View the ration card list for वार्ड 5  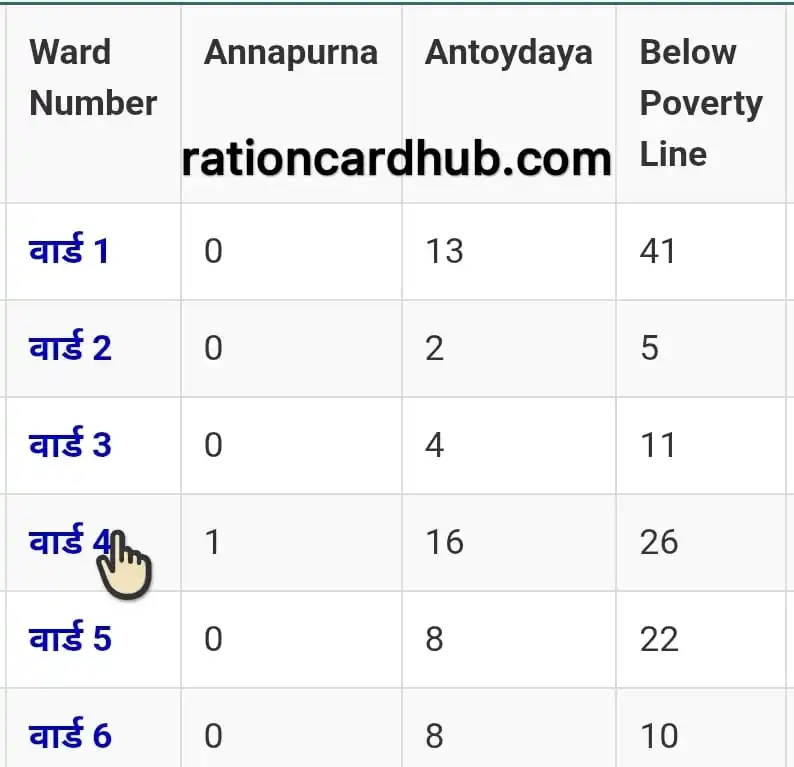[x=70, y=638]
